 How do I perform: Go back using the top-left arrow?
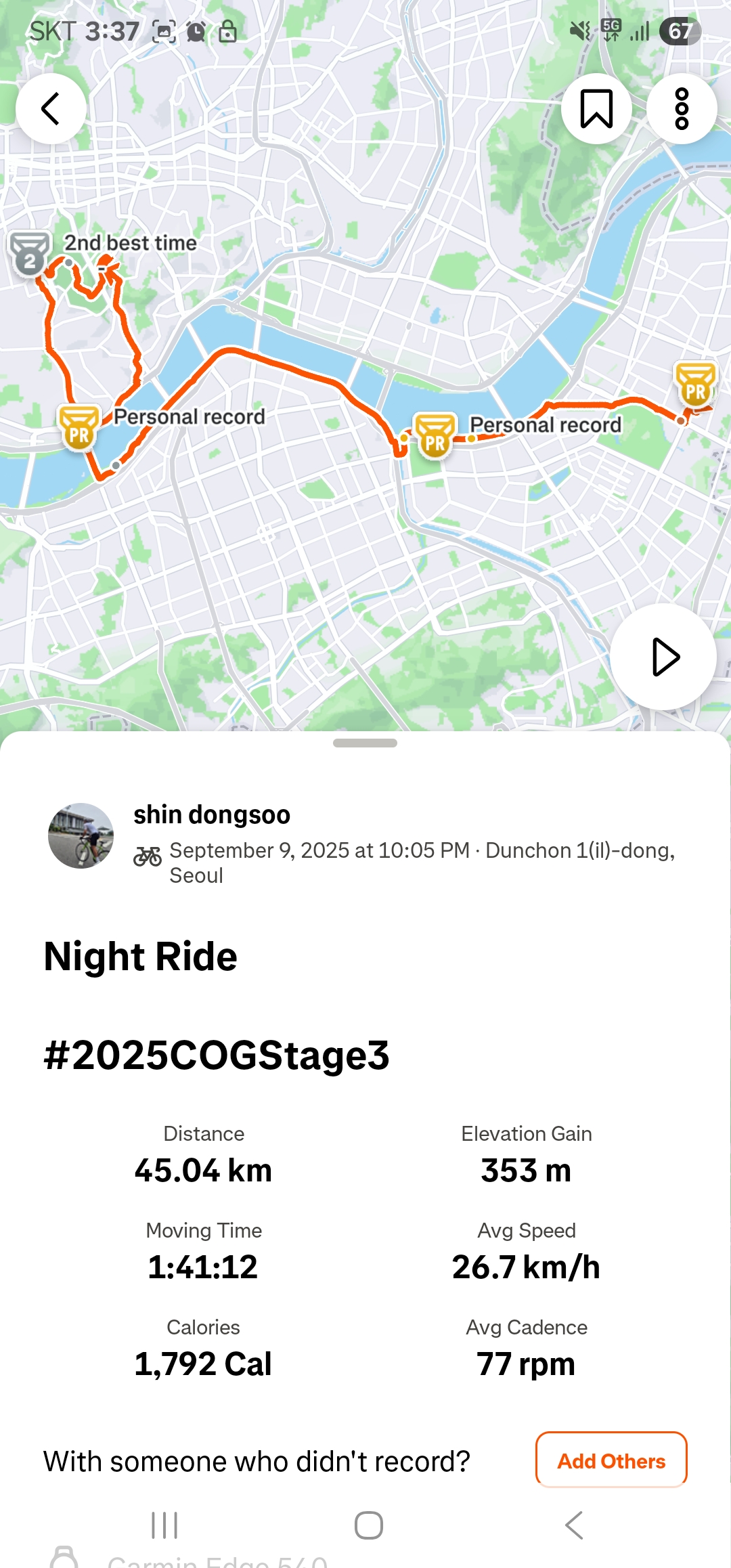click(51, 108)
